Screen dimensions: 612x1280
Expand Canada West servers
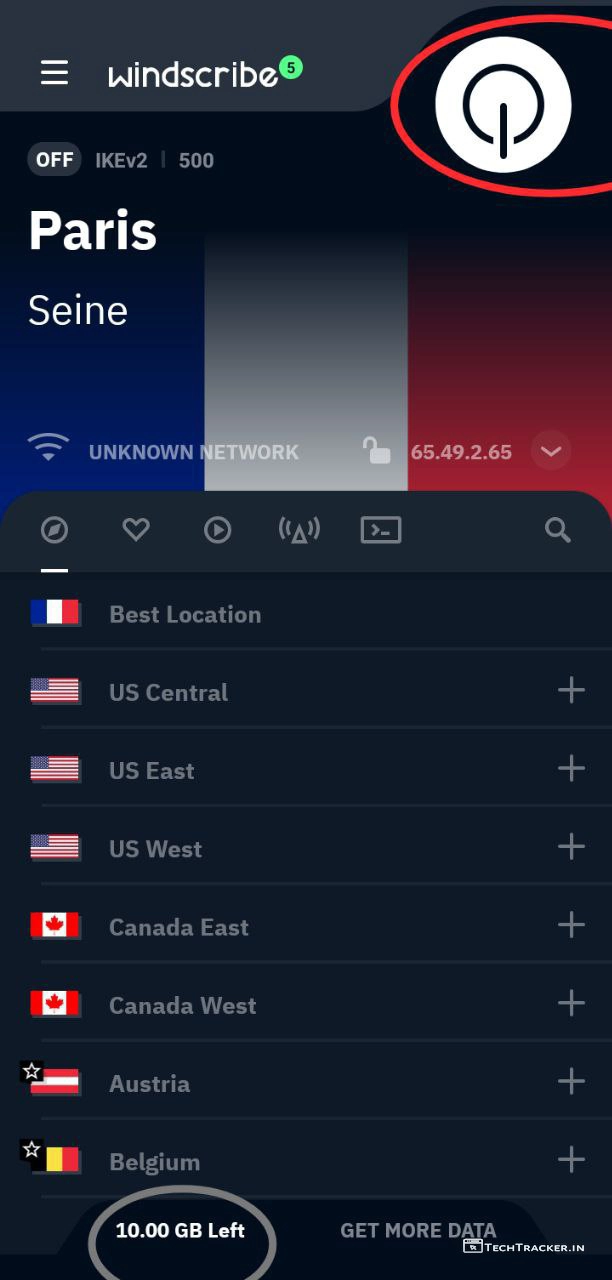click(x=570, y=1003)
